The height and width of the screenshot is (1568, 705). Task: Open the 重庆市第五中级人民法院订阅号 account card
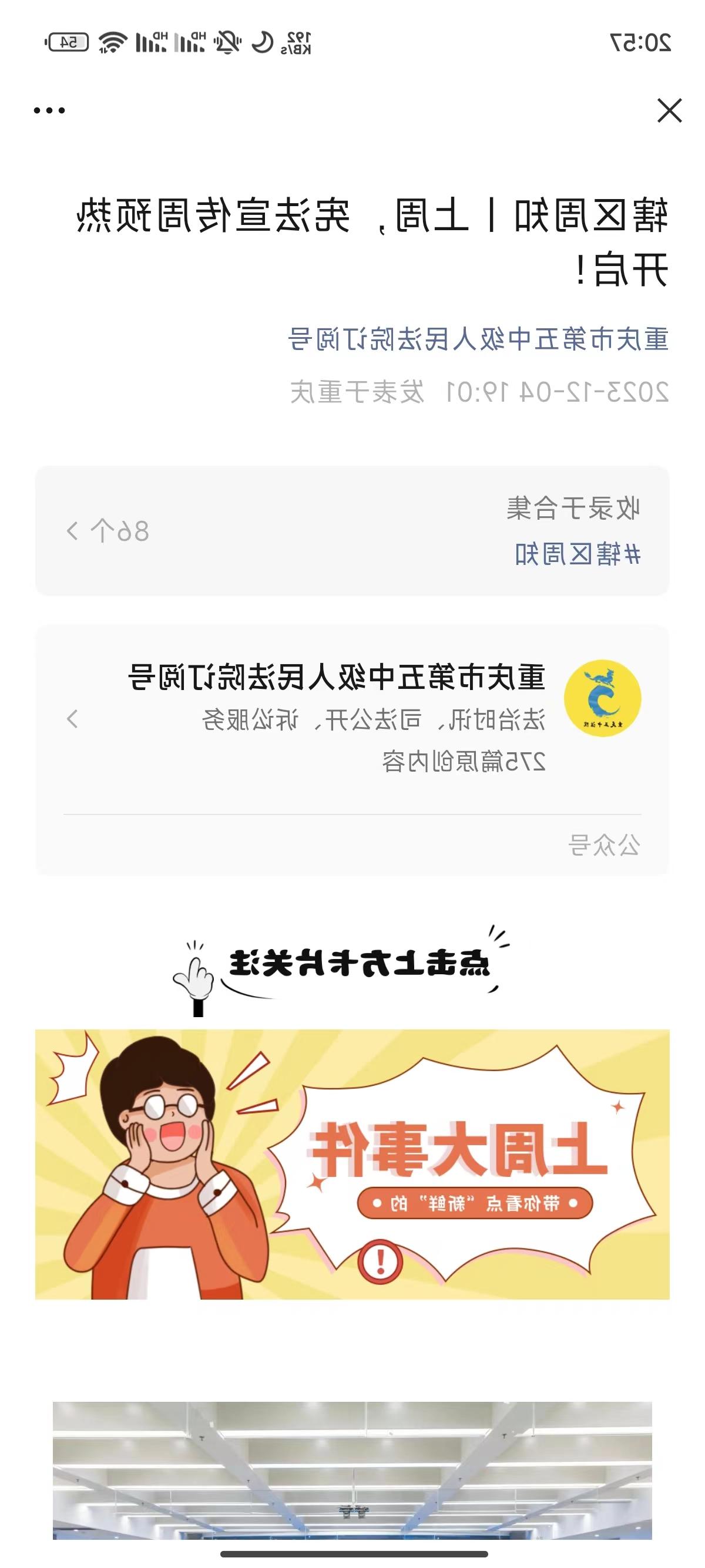(x=352, y=718)
